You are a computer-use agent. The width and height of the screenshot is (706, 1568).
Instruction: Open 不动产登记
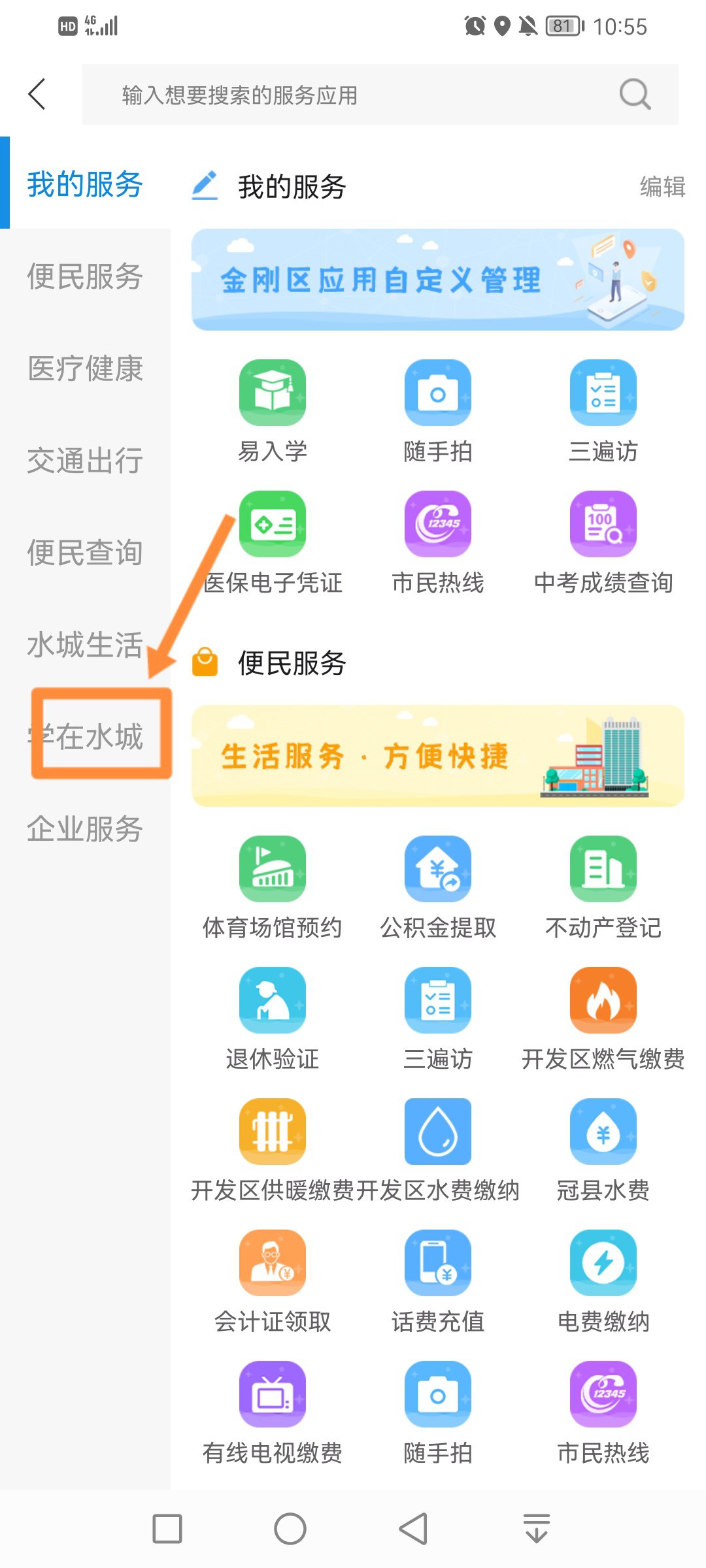pyautogui.click(x=603, y=886)
